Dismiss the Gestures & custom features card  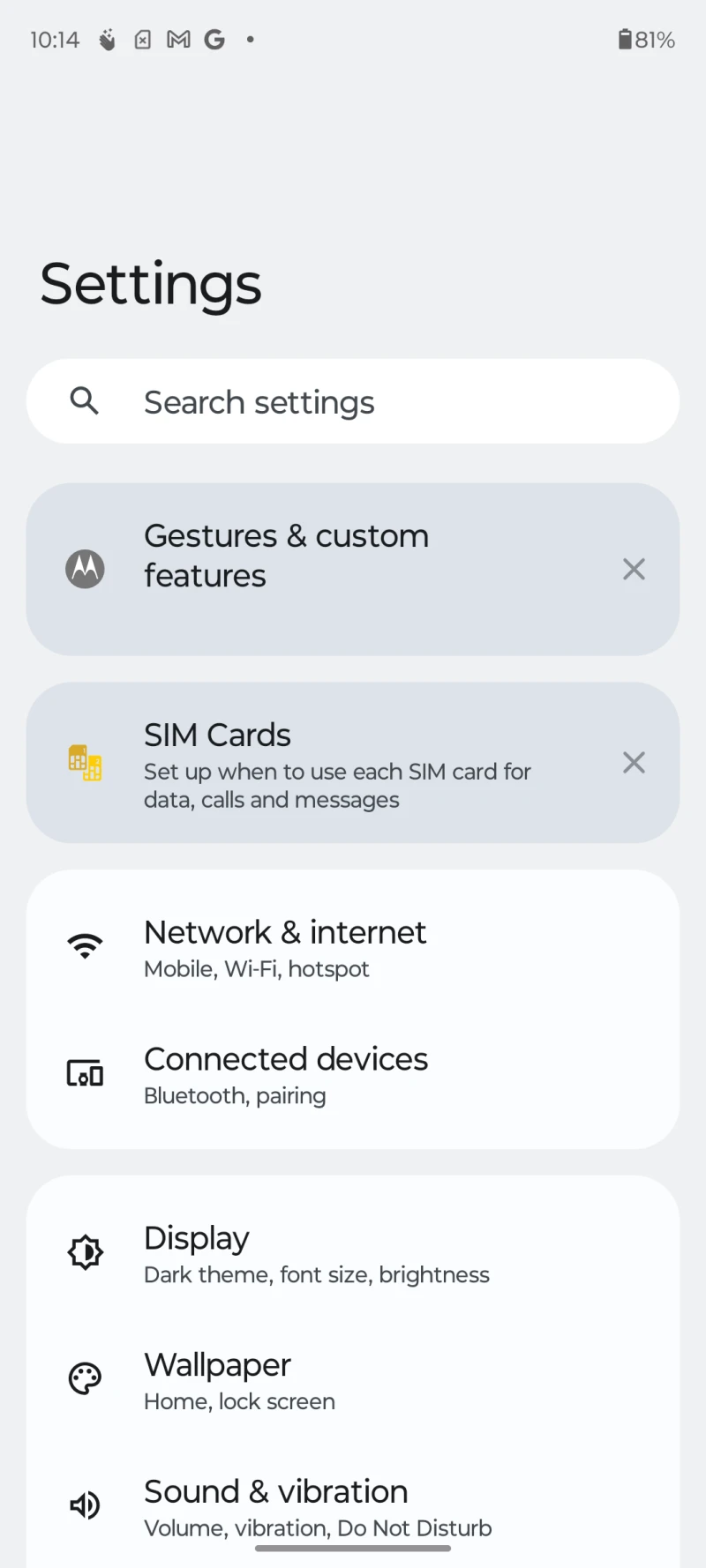pos(634,569)
